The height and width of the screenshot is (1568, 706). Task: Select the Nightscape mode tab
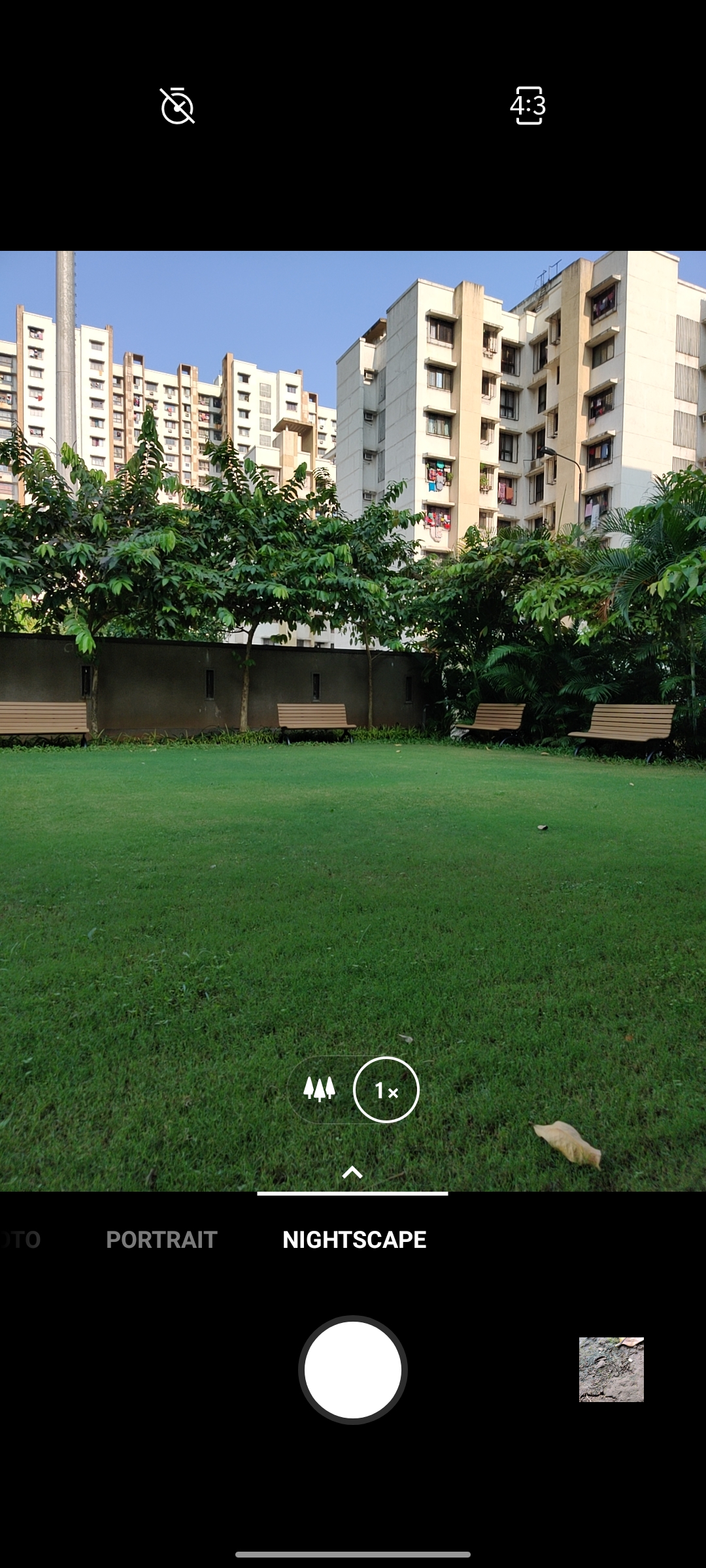click(x=354, y=1239)
